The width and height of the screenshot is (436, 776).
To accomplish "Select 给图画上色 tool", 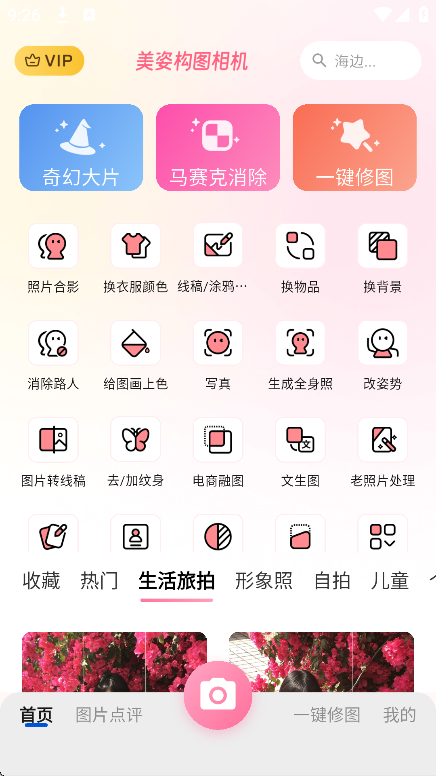I will (x=136, y=355).
